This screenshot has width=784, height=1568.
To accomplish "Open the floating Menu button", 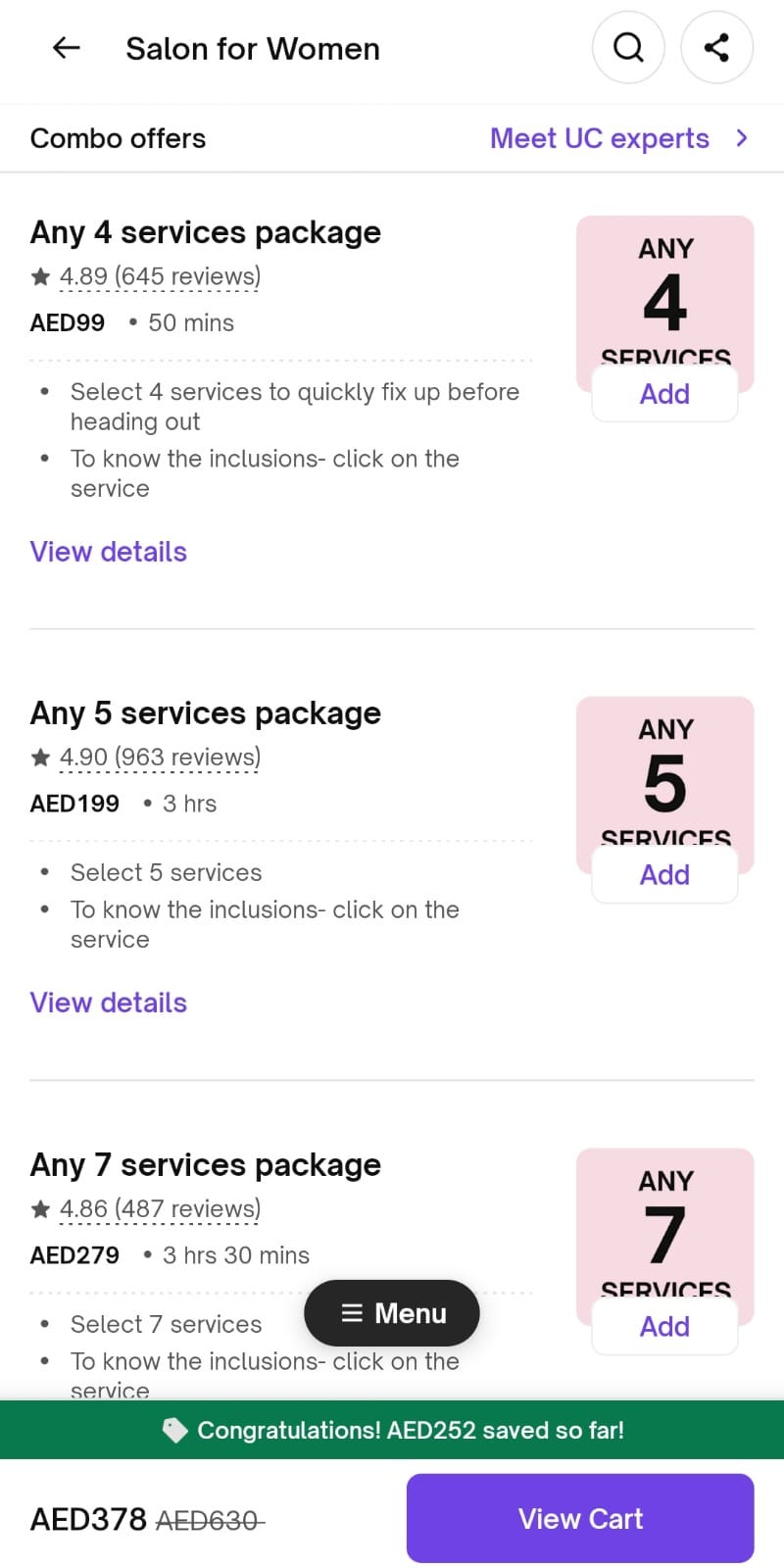I will pos(392,1313).
